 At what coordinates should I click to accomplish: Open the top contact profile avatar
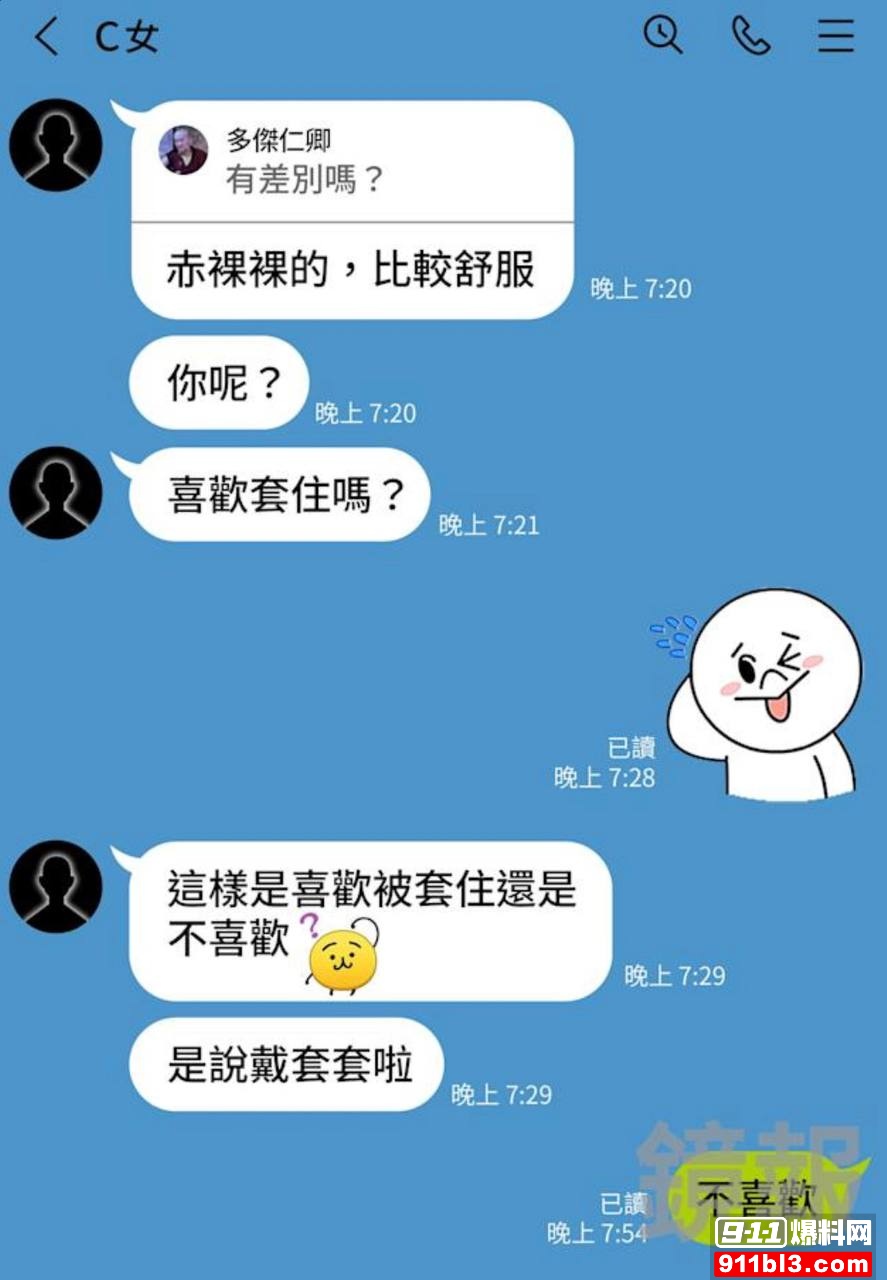click(57, 145)
